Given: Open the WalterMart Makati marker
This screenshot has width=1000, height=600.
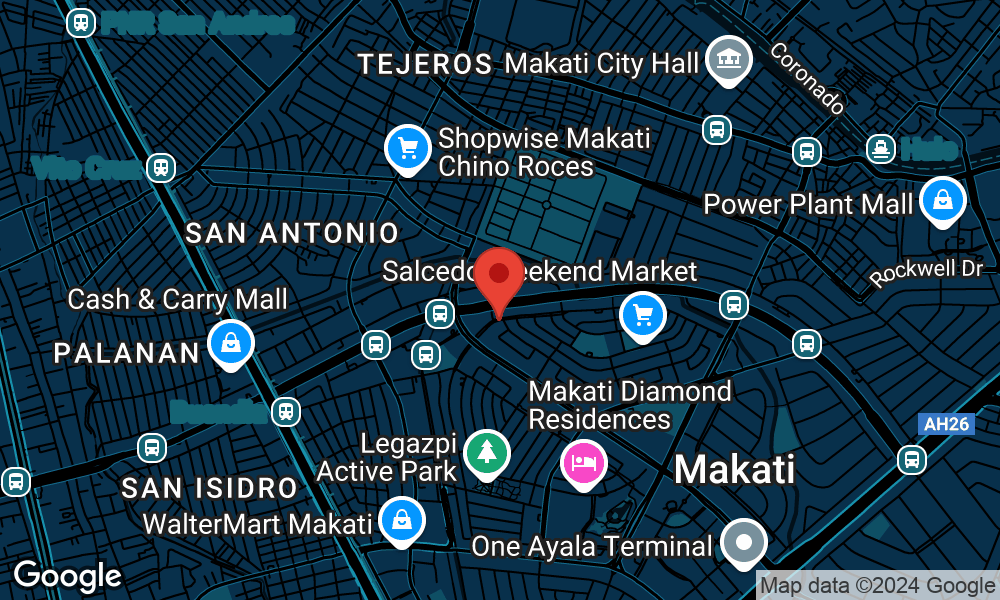Looking at the screenshot, I should (x=400, y=520).
